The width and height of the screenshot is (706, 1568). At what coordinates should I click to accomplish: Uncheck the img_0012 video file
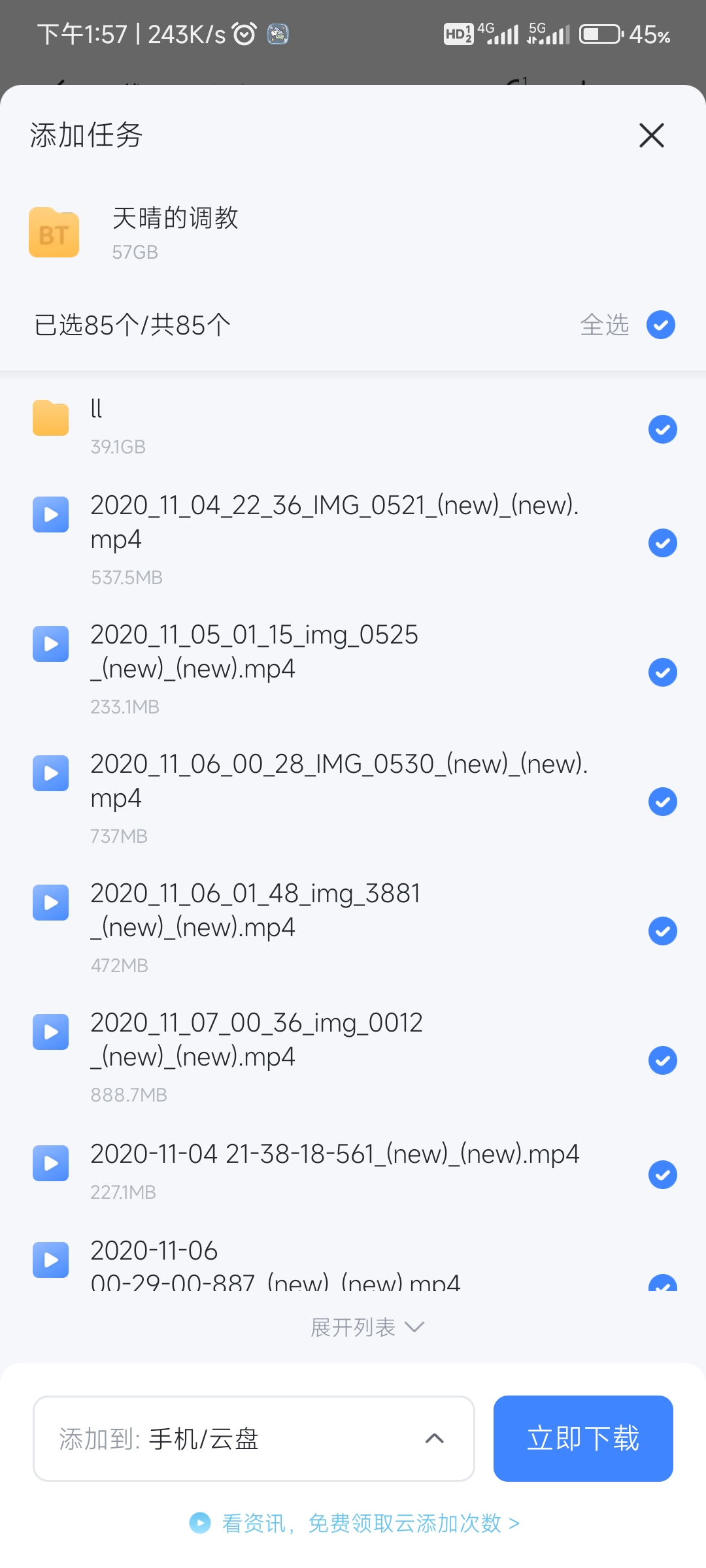662,1060
